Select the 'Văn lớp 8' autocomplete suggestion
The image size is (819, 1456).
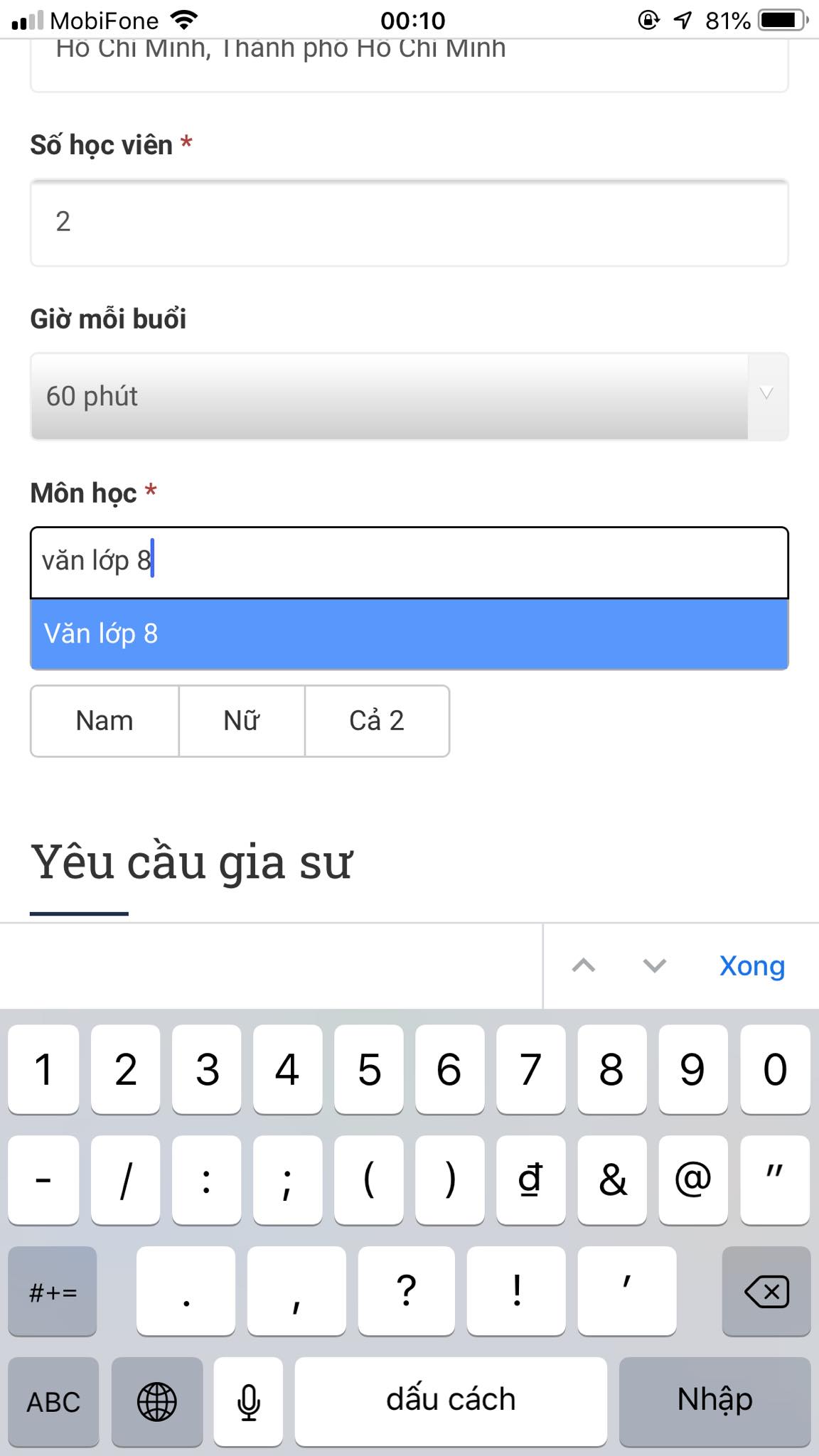(x=409, y=634)
